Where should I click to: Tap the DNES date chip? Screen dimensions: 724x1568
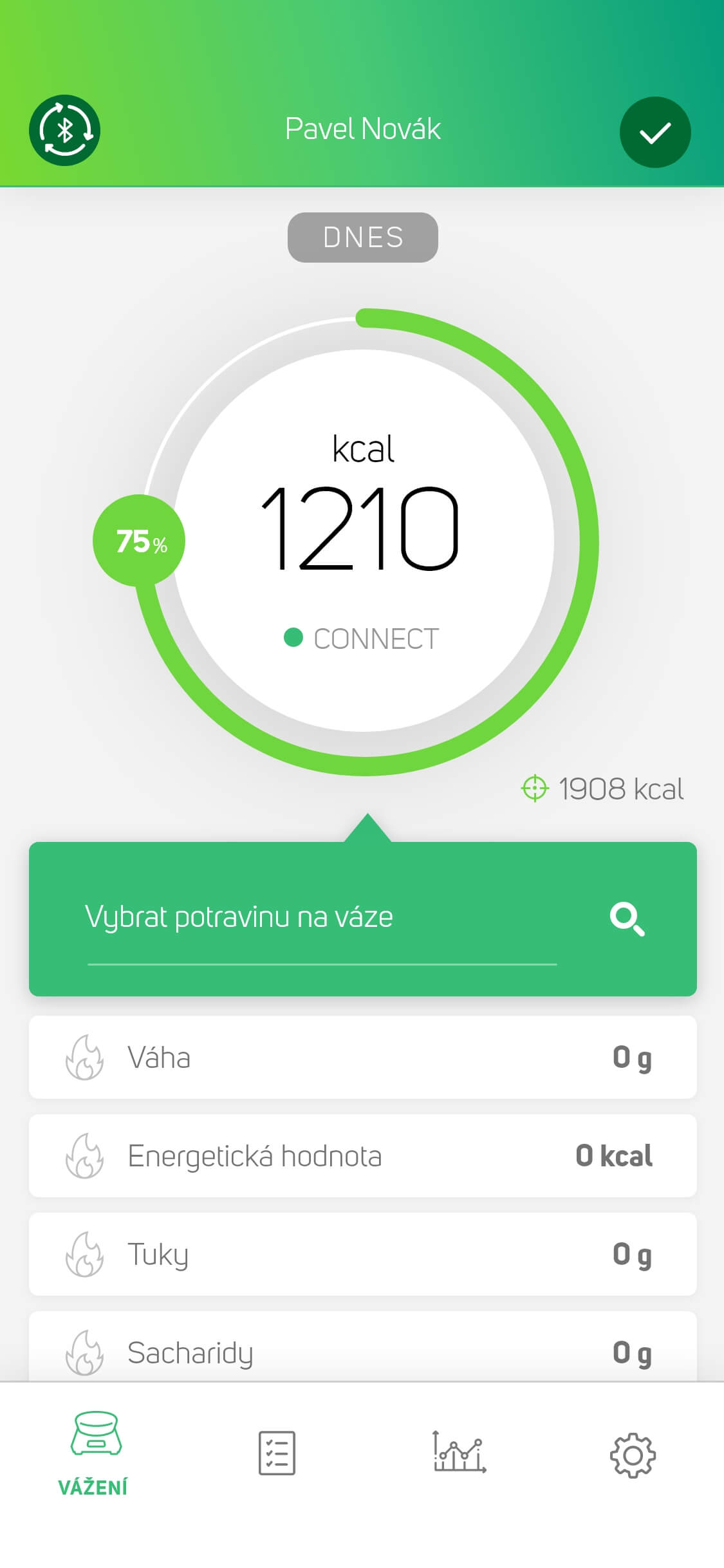tap(362, 238)
